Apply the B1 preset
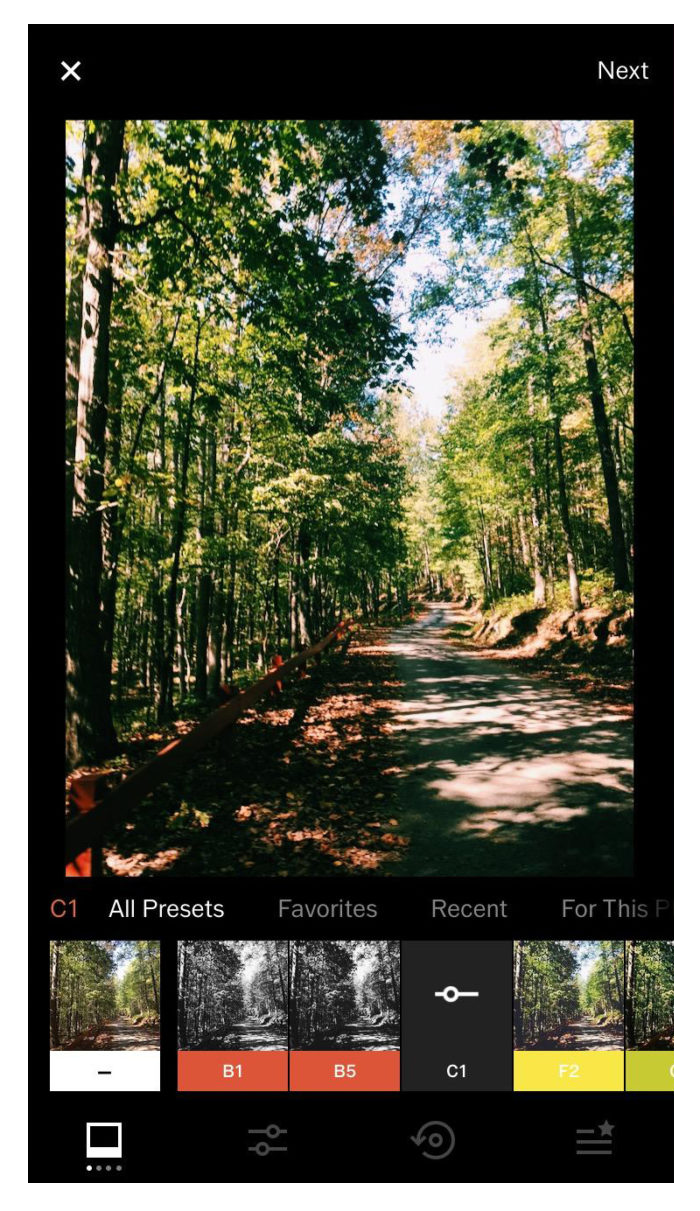The width and height of the screenshot is (700, 1211). (233, 1014)
